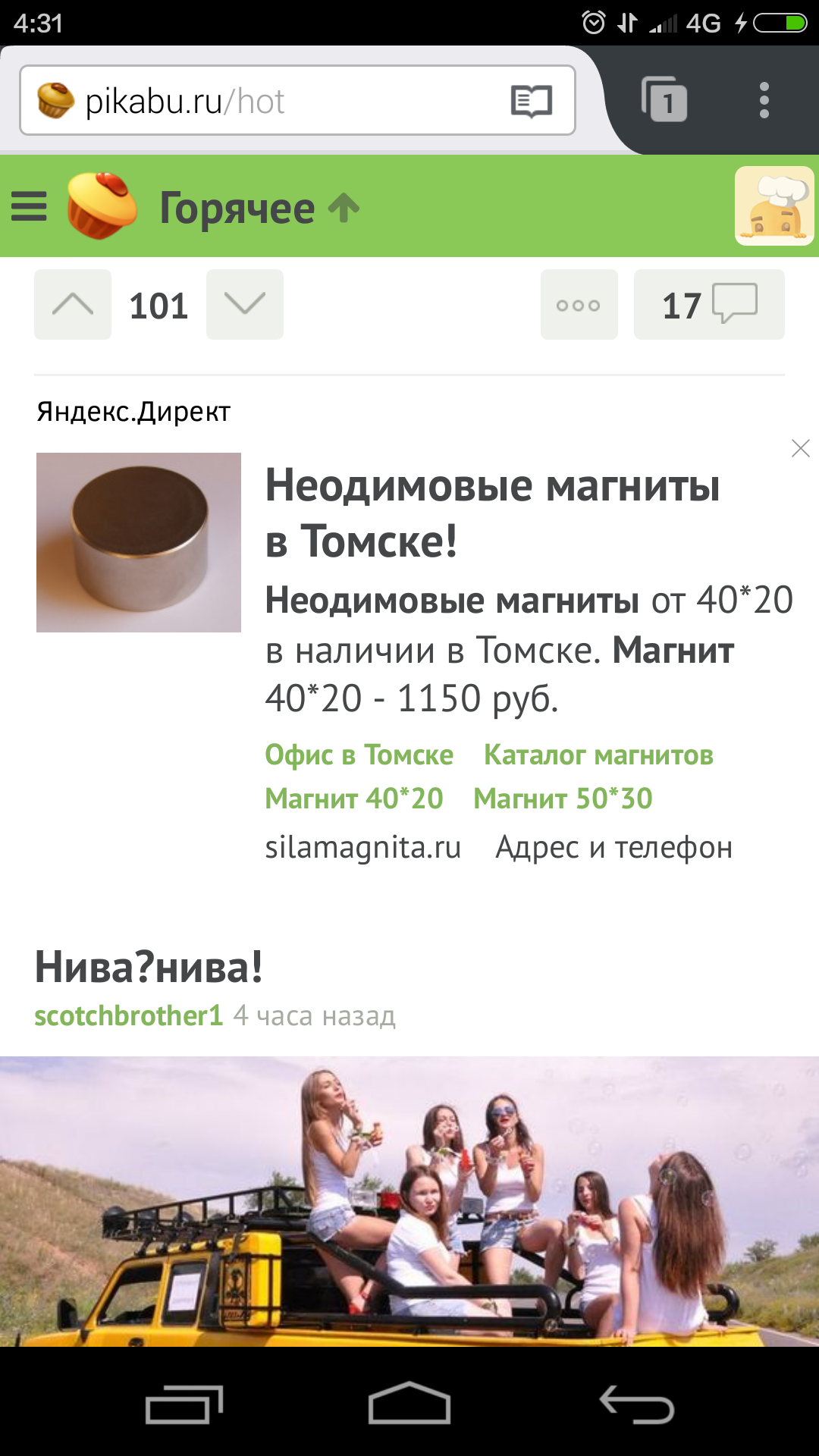
Task: Follow the Офис в Томске link
Action: tap(359, 755)
